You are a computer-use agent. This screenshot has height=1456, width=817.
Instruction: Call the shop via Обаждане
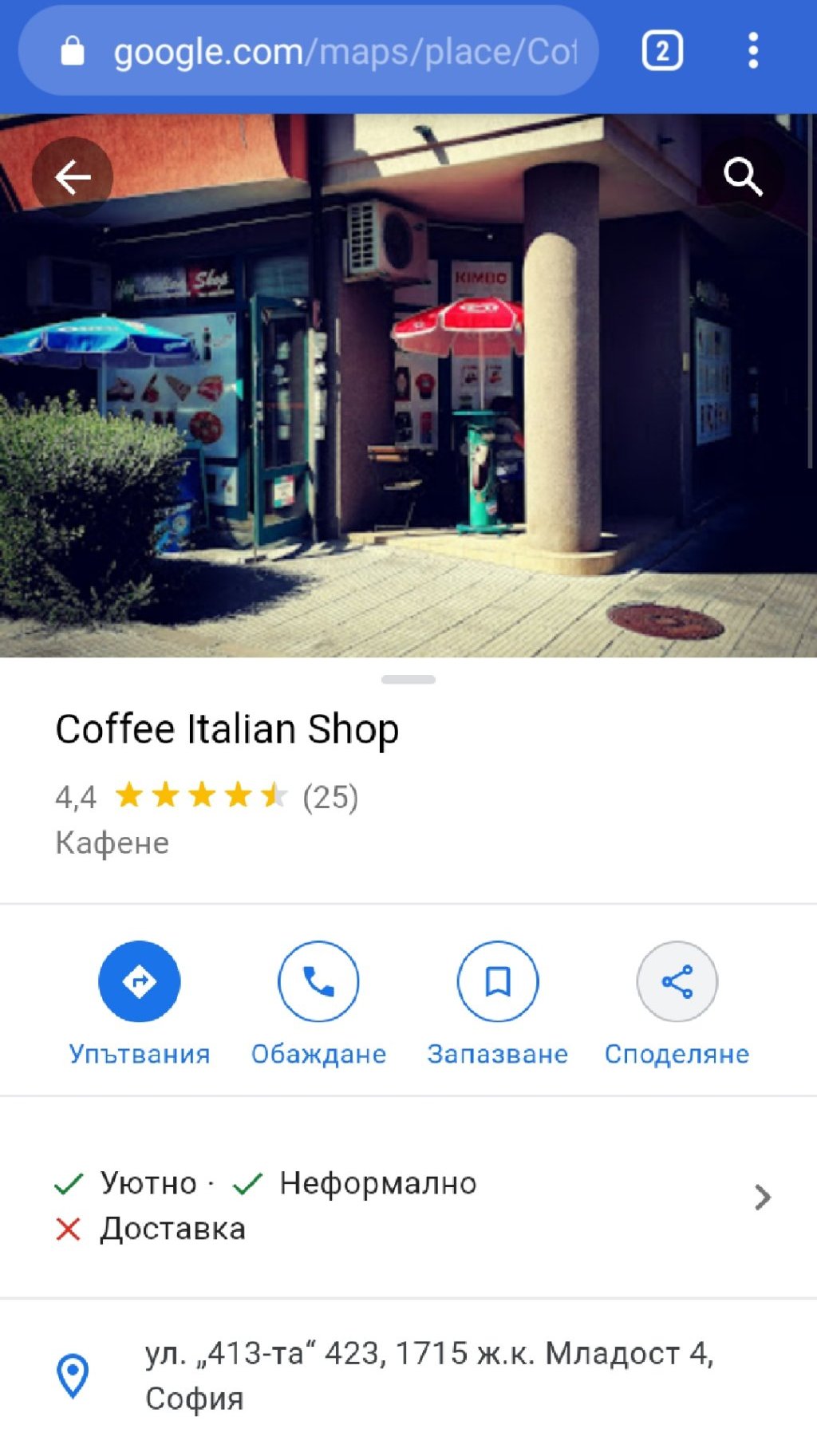tap(318, 981)
